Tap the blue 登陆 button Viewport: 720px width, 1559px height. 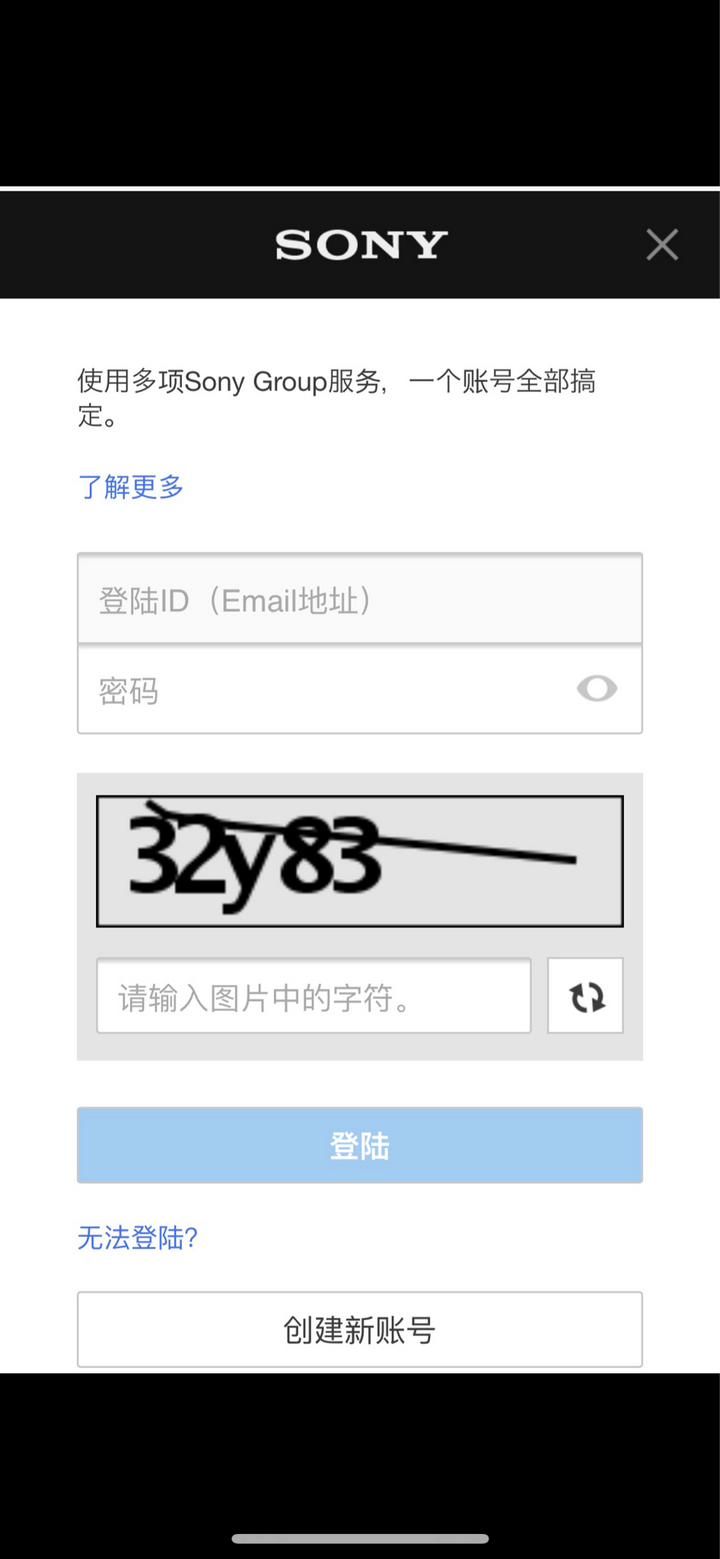[x=359, y=1146]
